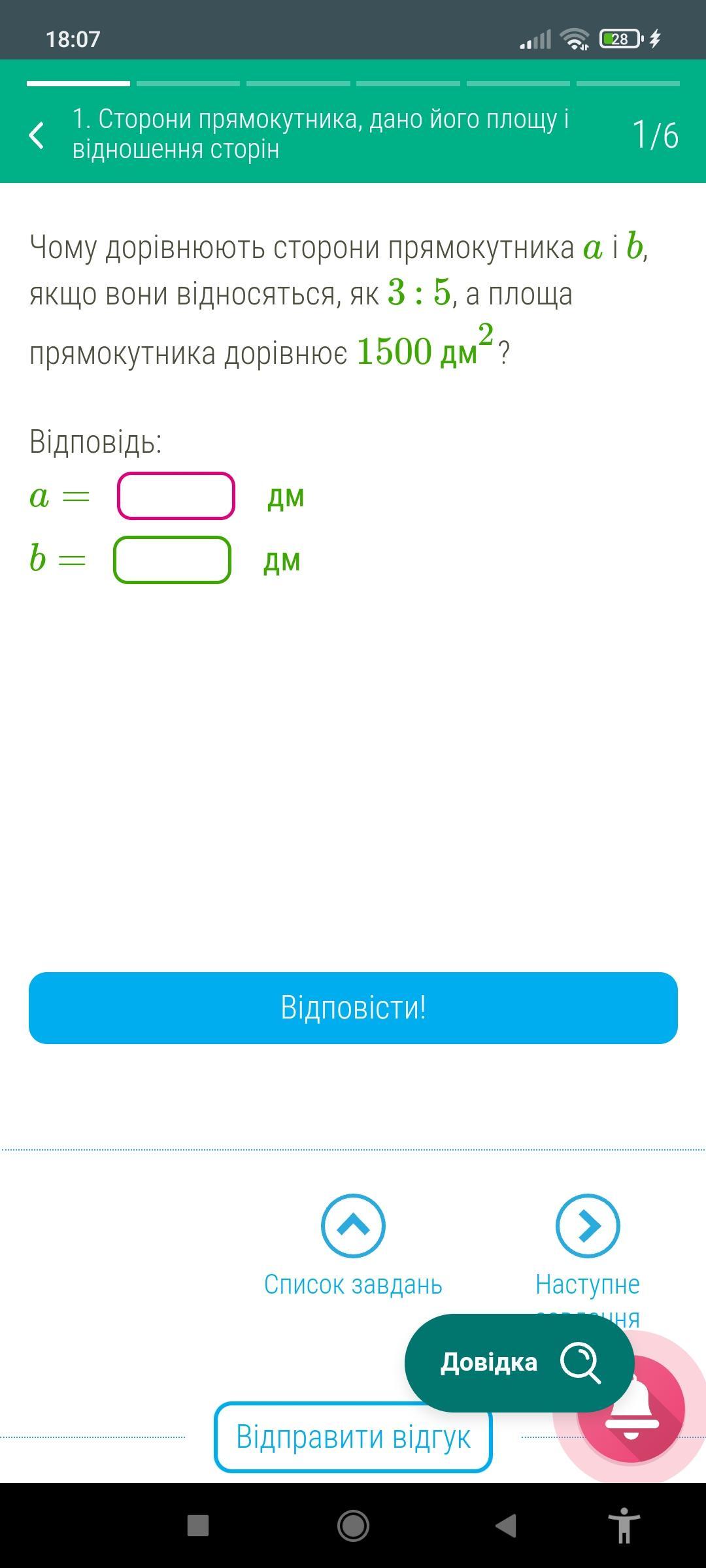
Task: Go back using the header arrow
Action: [37, 135]
